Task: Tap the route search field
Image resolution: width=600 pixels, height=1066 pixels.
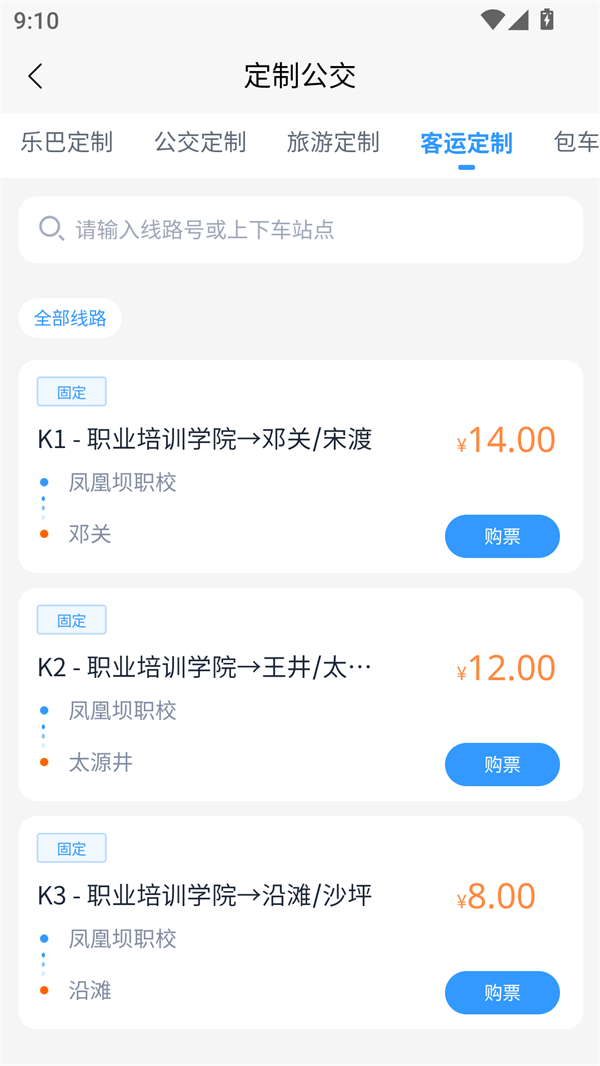Action: (x=300, y=230)
